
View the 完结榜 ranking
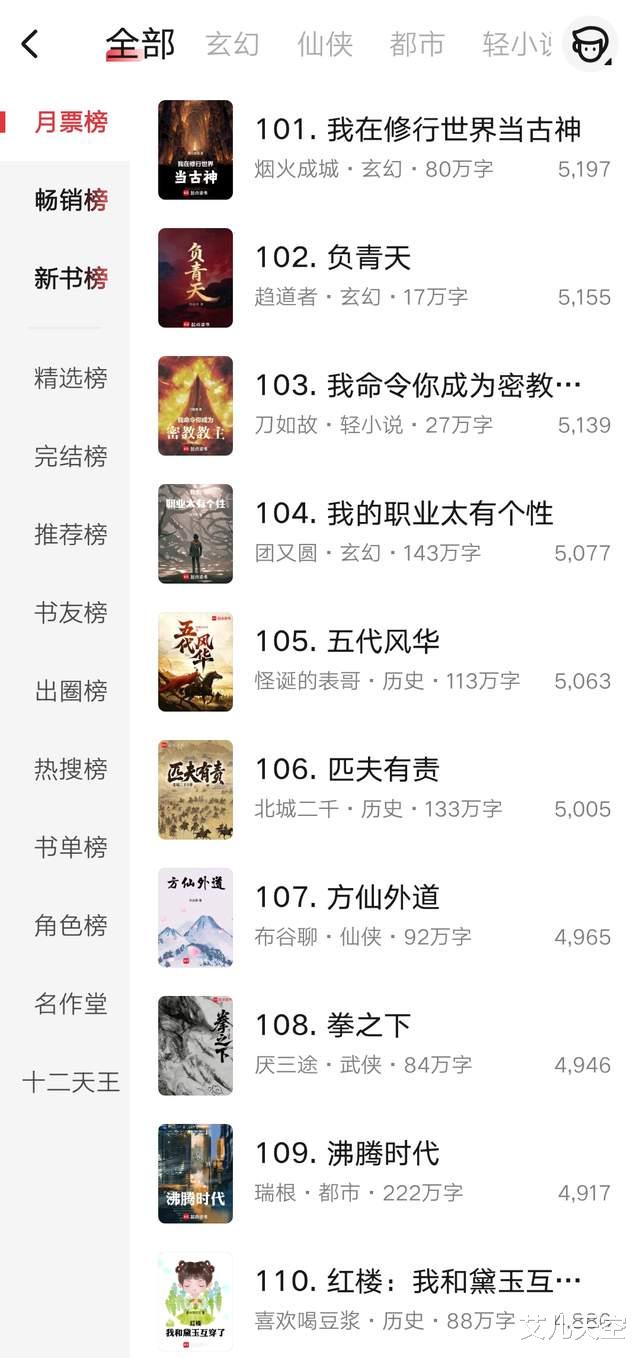pyautogui.click(x=70, y=456)
